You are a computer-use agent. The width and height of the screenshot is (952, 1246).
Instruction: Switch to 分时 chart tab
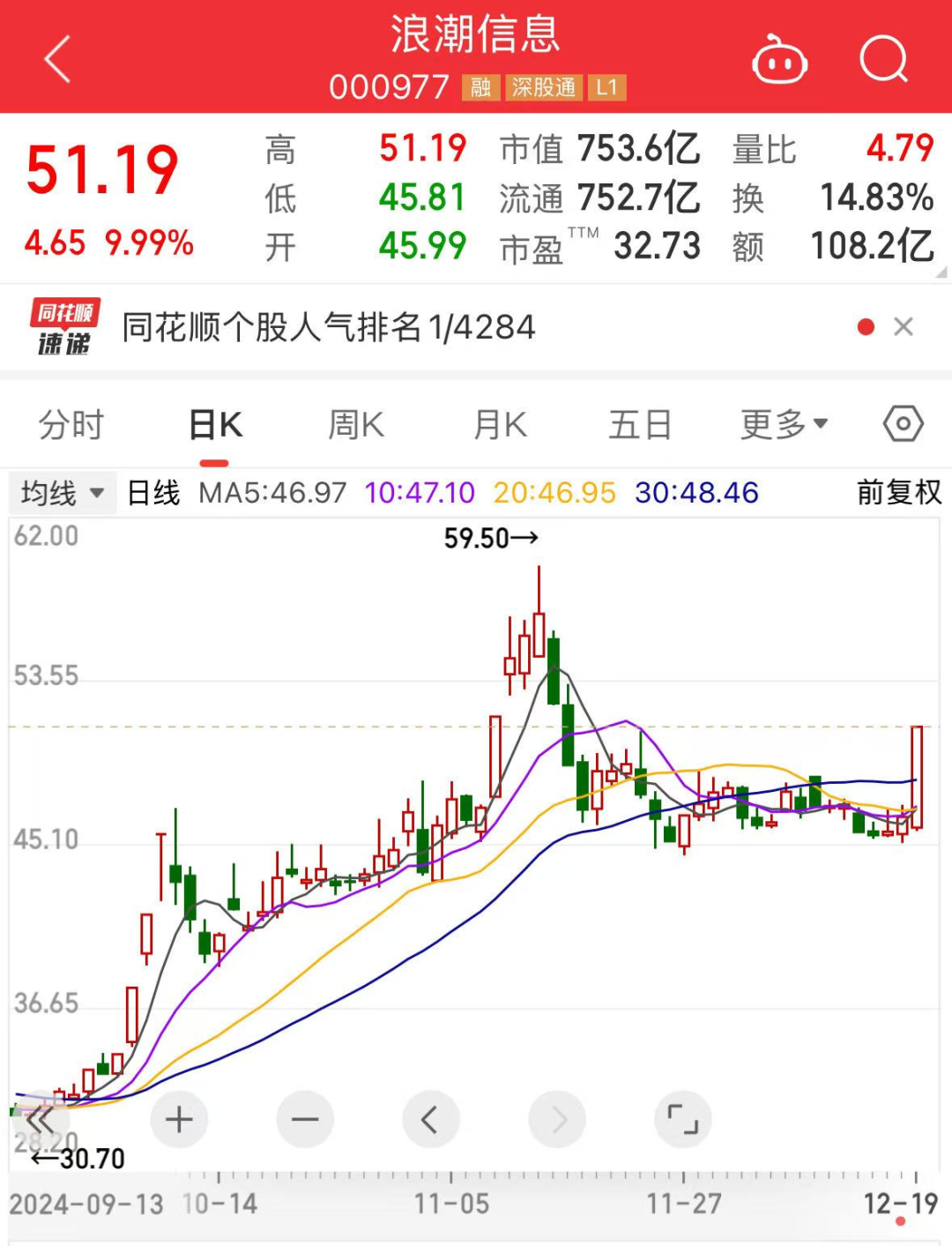(71, 425)
